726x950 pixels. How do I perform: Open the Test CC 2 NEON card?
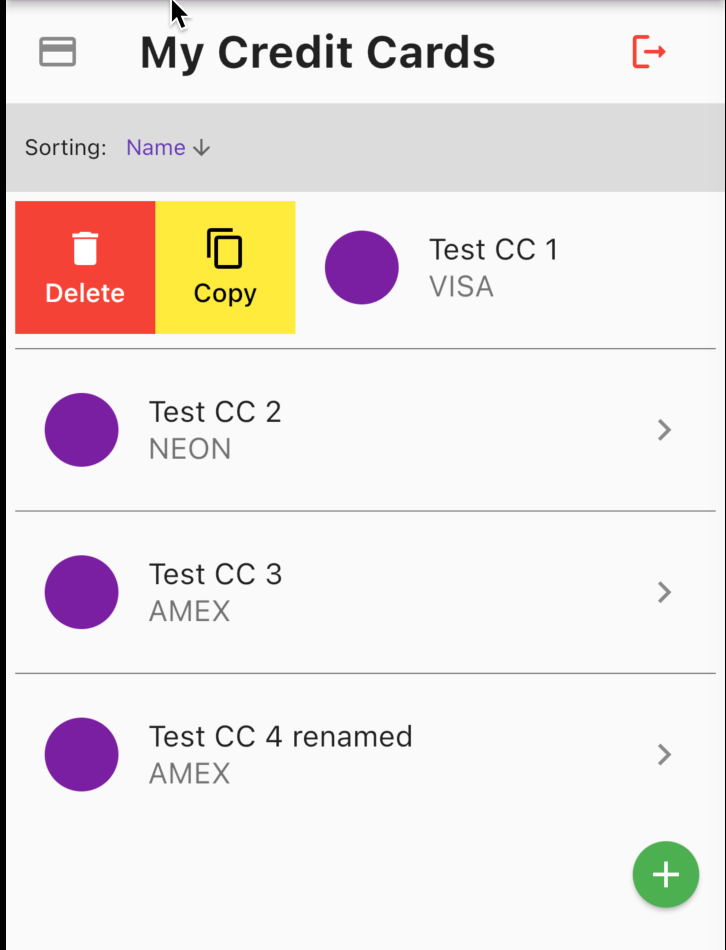pos(360,430)
